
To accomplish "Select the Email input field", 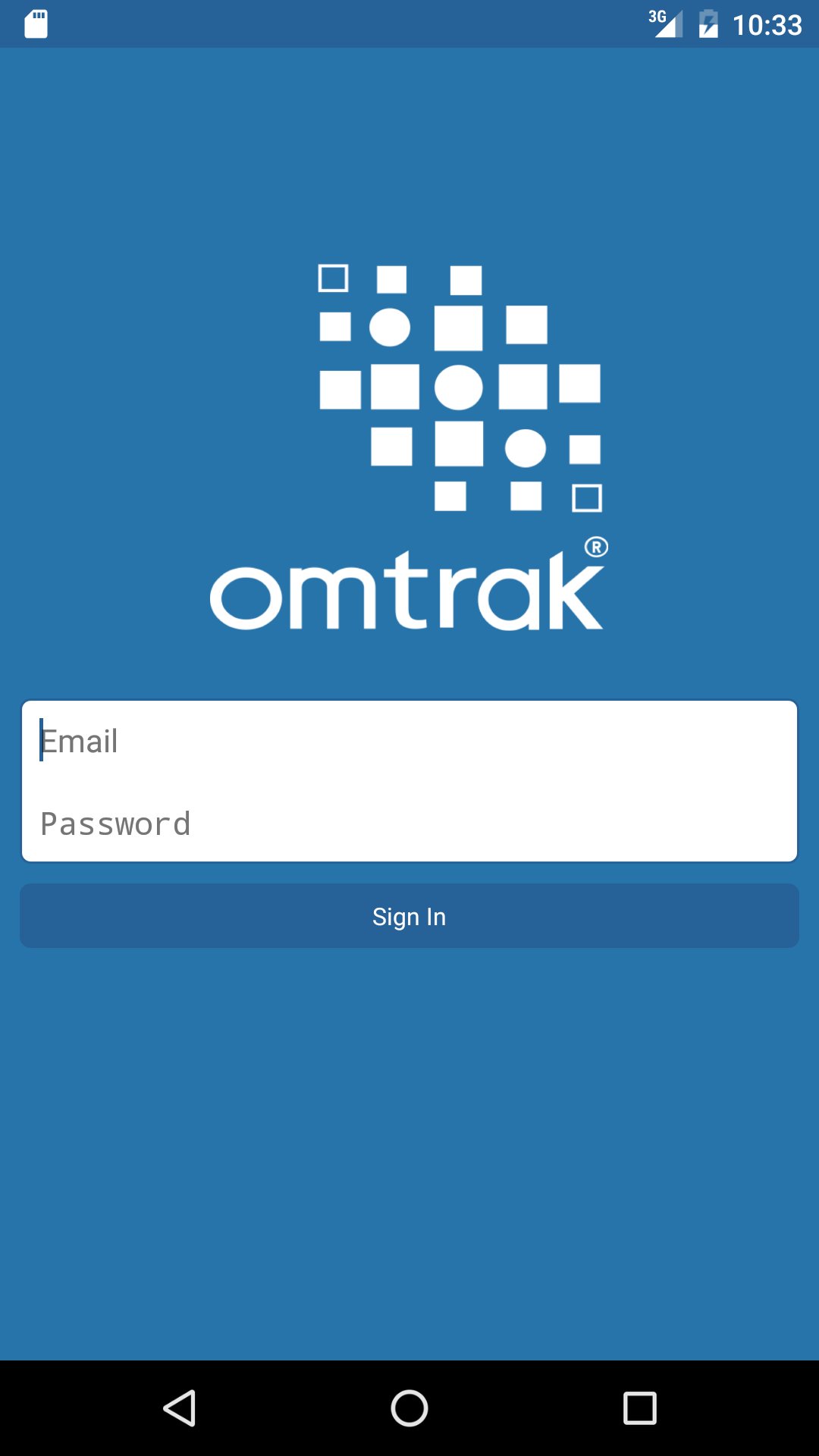I will [x=303, y=741].
